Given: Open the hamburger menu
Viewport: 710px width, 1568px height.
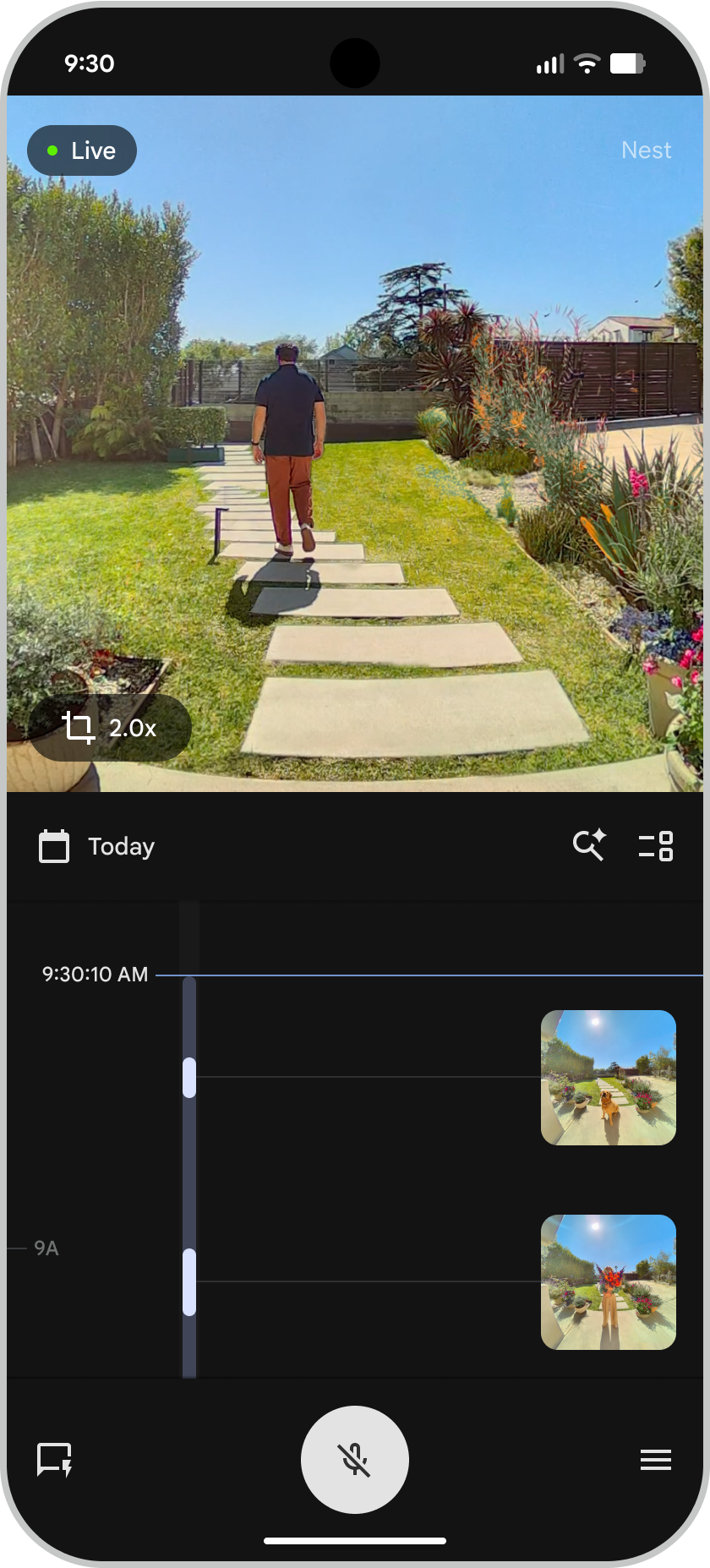Looking at the screenshot, I should [x=656, y=1460].
